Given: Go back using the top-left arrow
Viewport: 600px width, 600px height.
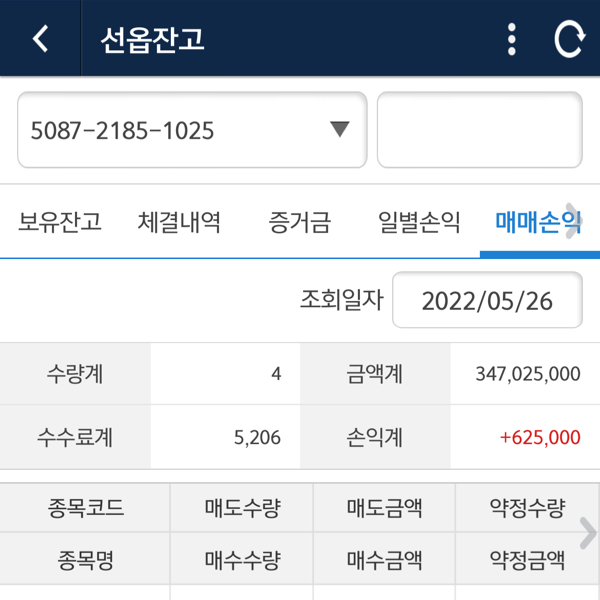Looking at the screenshot, I should 40,39.
